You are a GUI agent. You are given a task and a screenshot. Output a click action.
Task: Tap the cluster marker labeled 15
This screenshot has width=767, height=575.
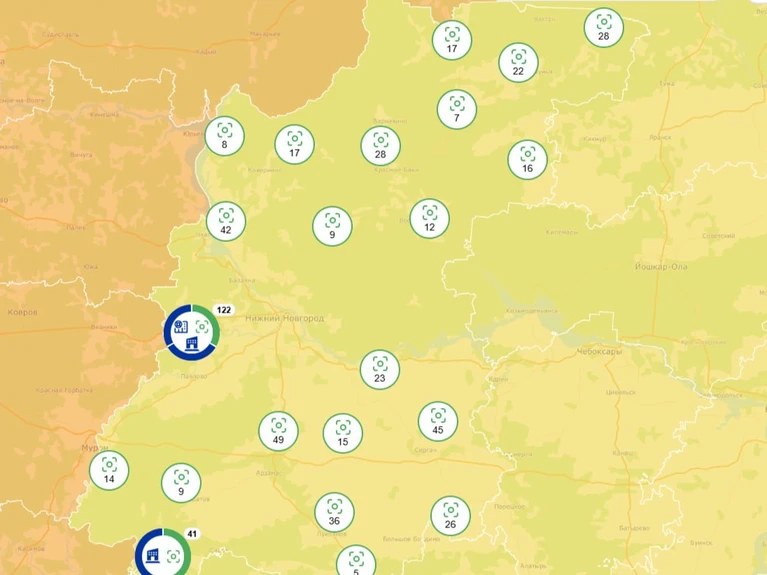[343, 433]
